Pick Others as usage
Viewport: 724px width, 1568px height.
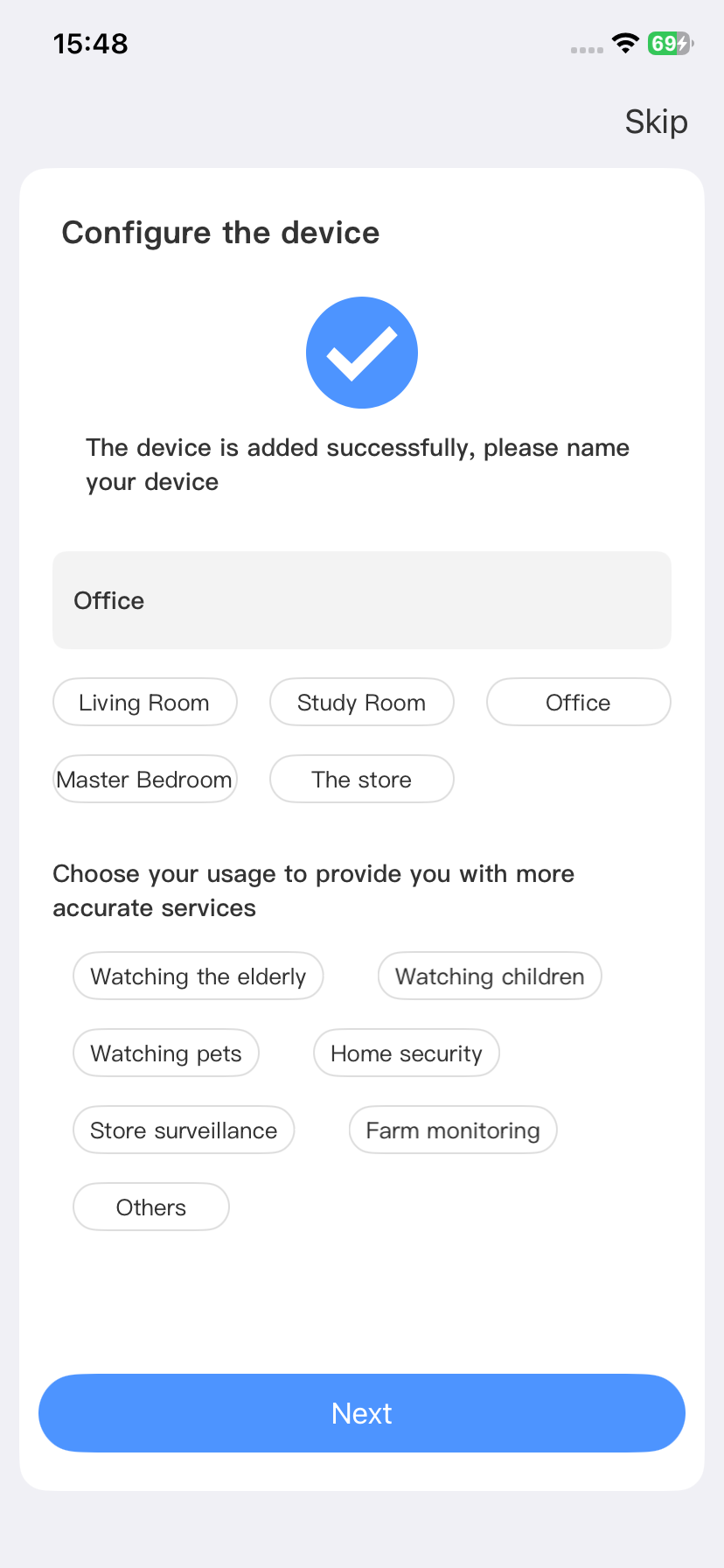pos(151,1207)
